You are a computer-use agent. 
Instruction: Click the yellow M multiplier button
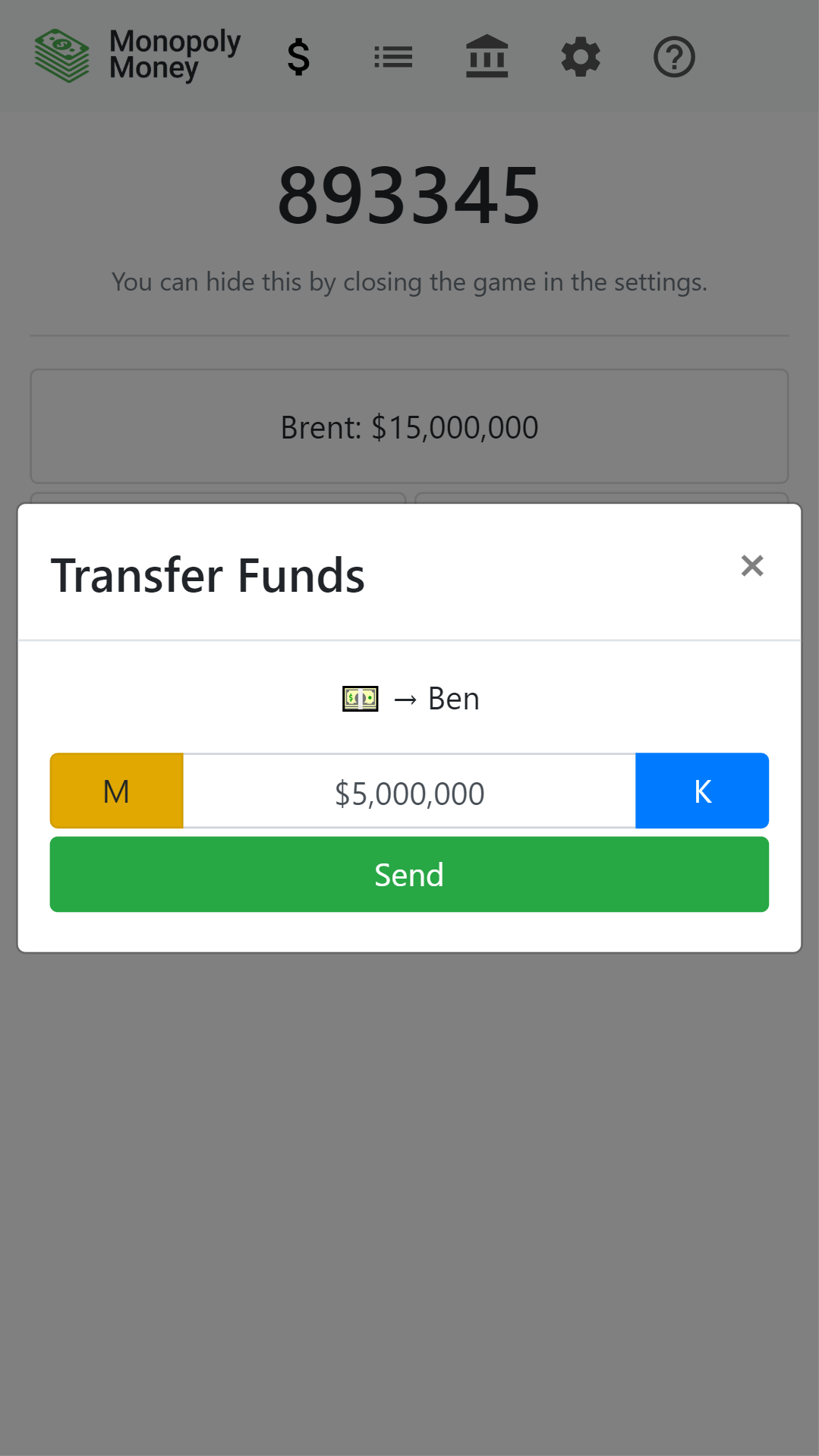(x=116, y=791)
